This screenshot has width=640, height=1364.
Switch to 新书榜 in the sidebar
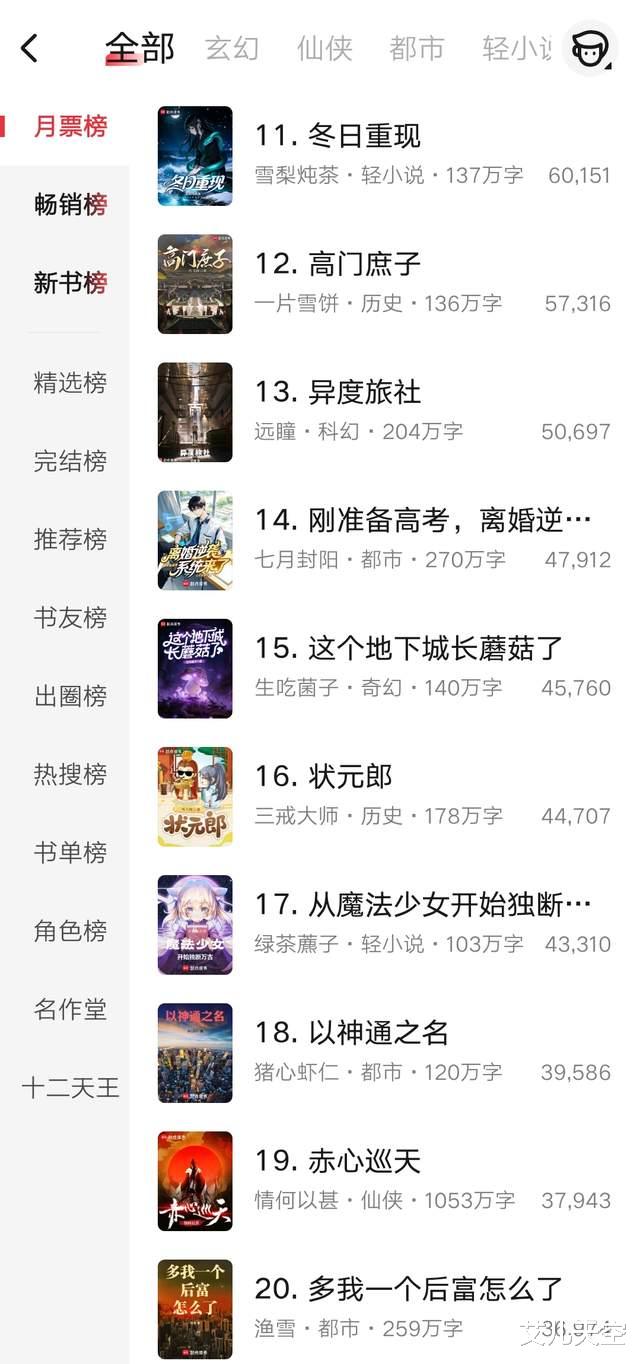pyautogui.click(x=70, y=283)
